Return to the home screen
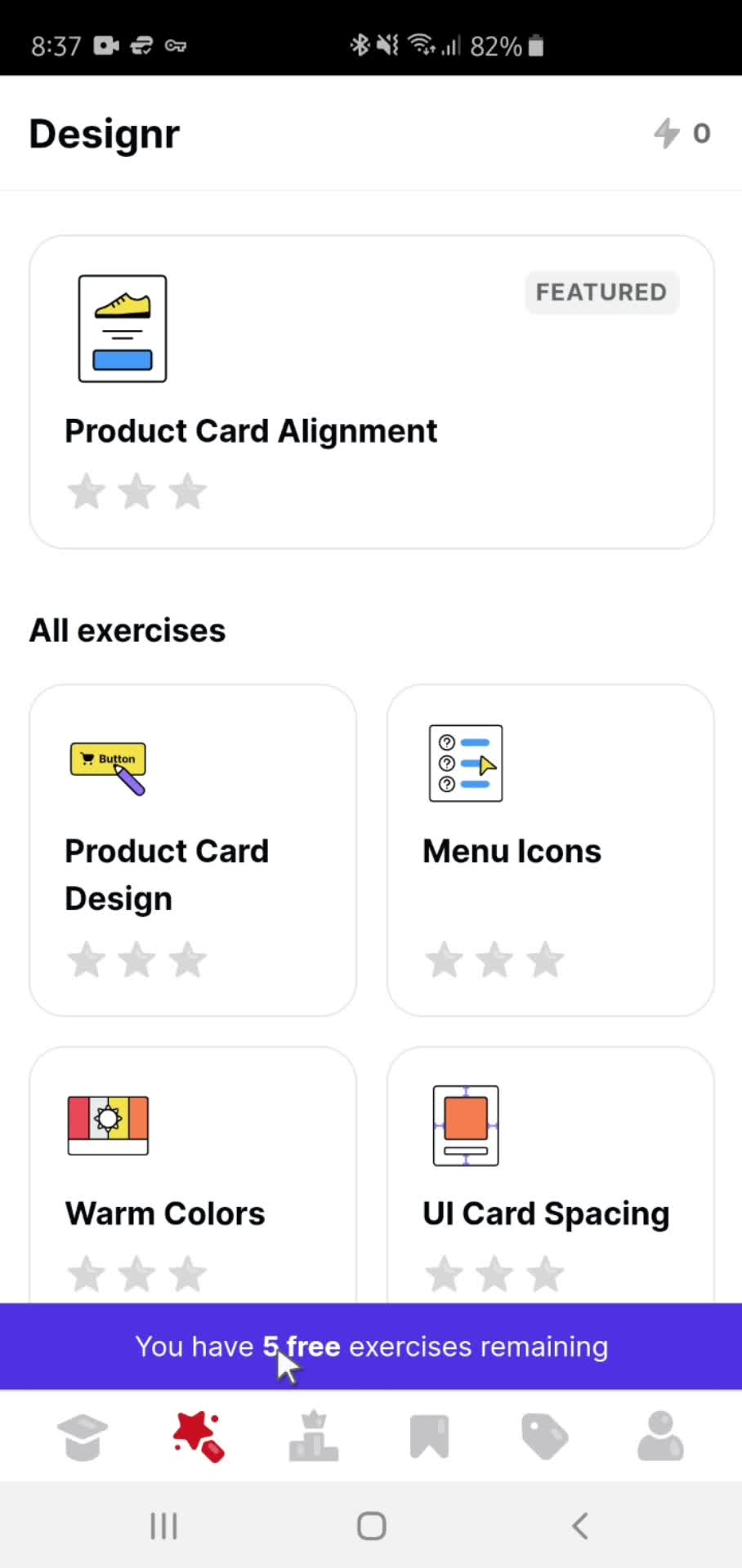Viewport: 742px width, 1568px height. click(372, 1526)
